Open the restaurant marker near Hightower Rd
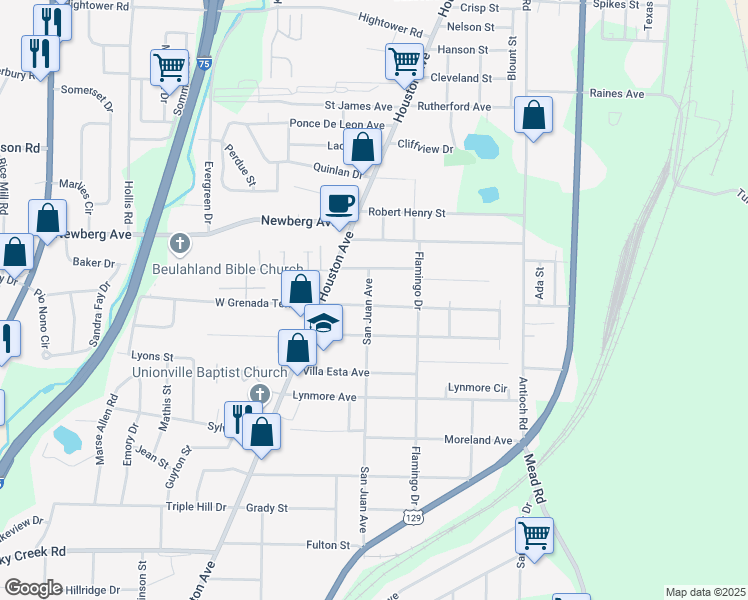 pyautogui.click(x=52, y=21)
